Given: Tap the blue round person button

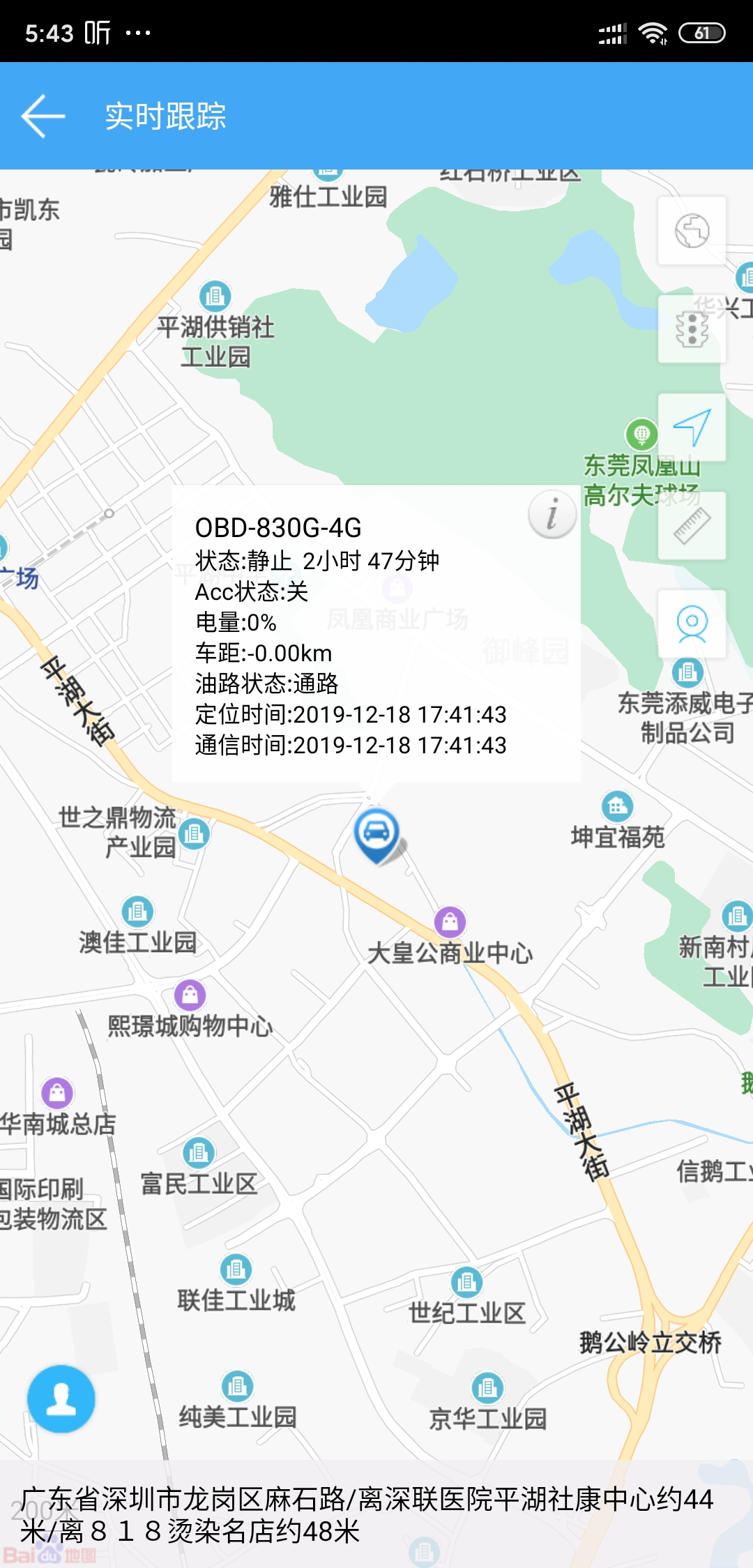Looking at the screenshot, I should click(x=61, y=1399).
